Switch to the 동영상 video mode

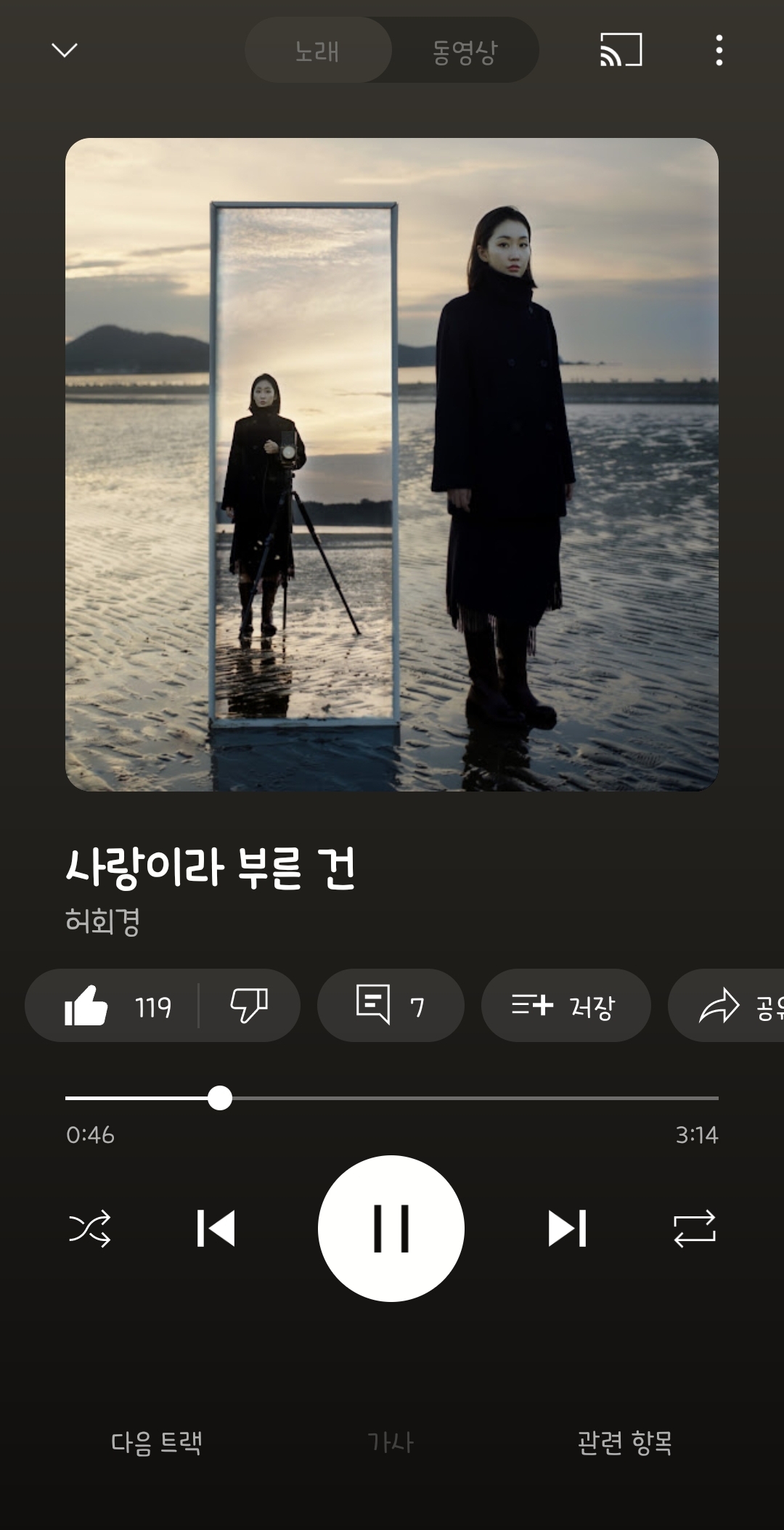[465, 51]
